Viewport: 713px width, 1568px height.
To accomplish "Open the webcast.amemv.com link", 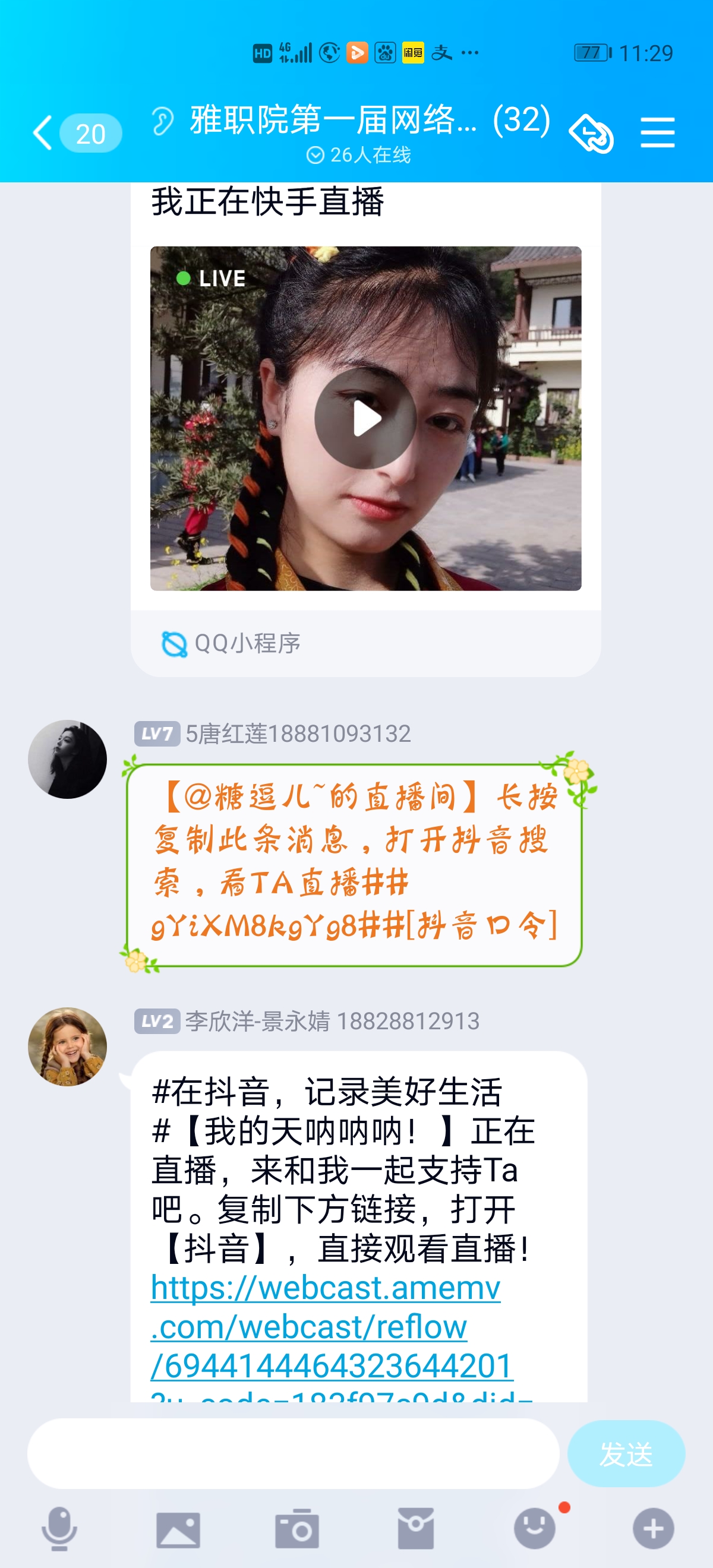I will tap(326, 1327).
